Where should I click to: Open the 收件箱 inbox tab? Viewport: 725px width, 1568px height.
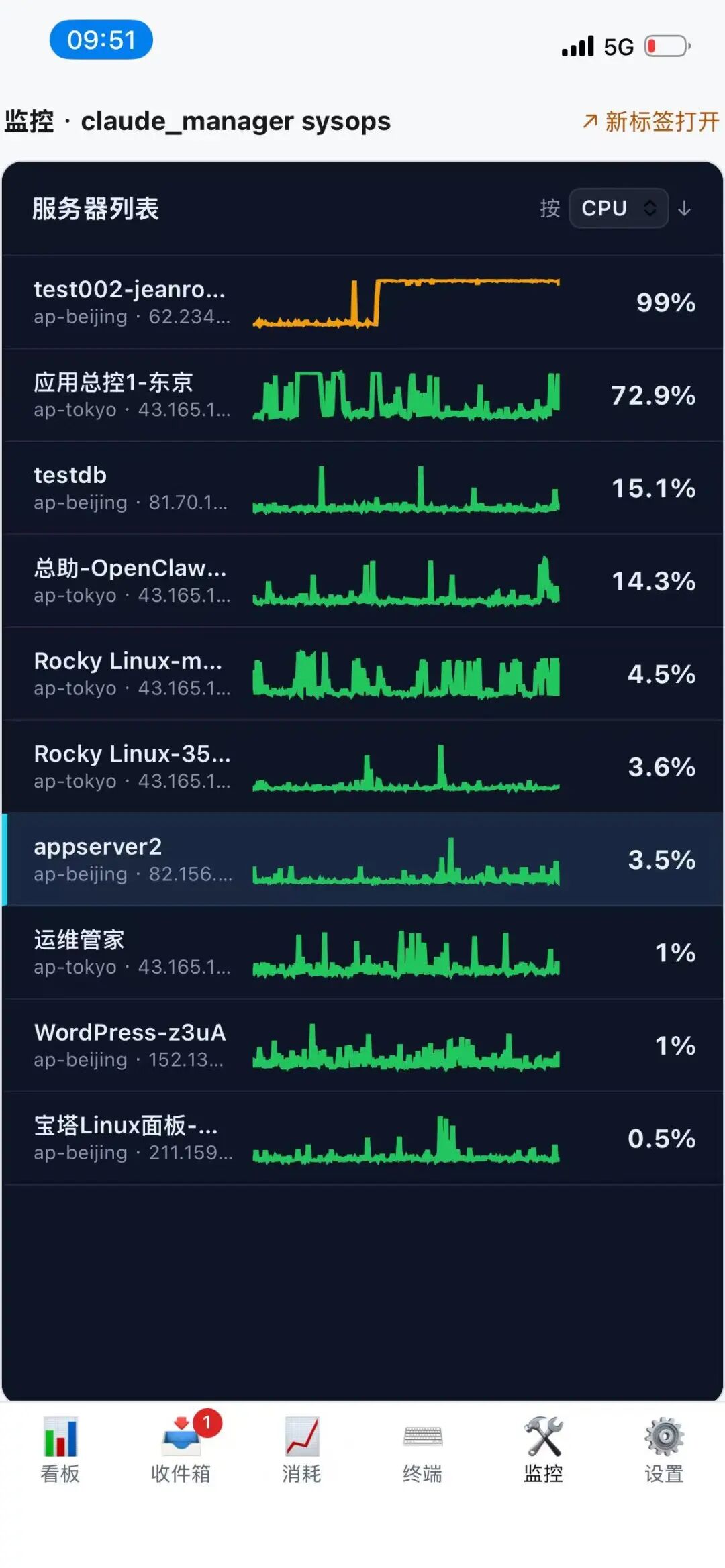point(181,1449)
